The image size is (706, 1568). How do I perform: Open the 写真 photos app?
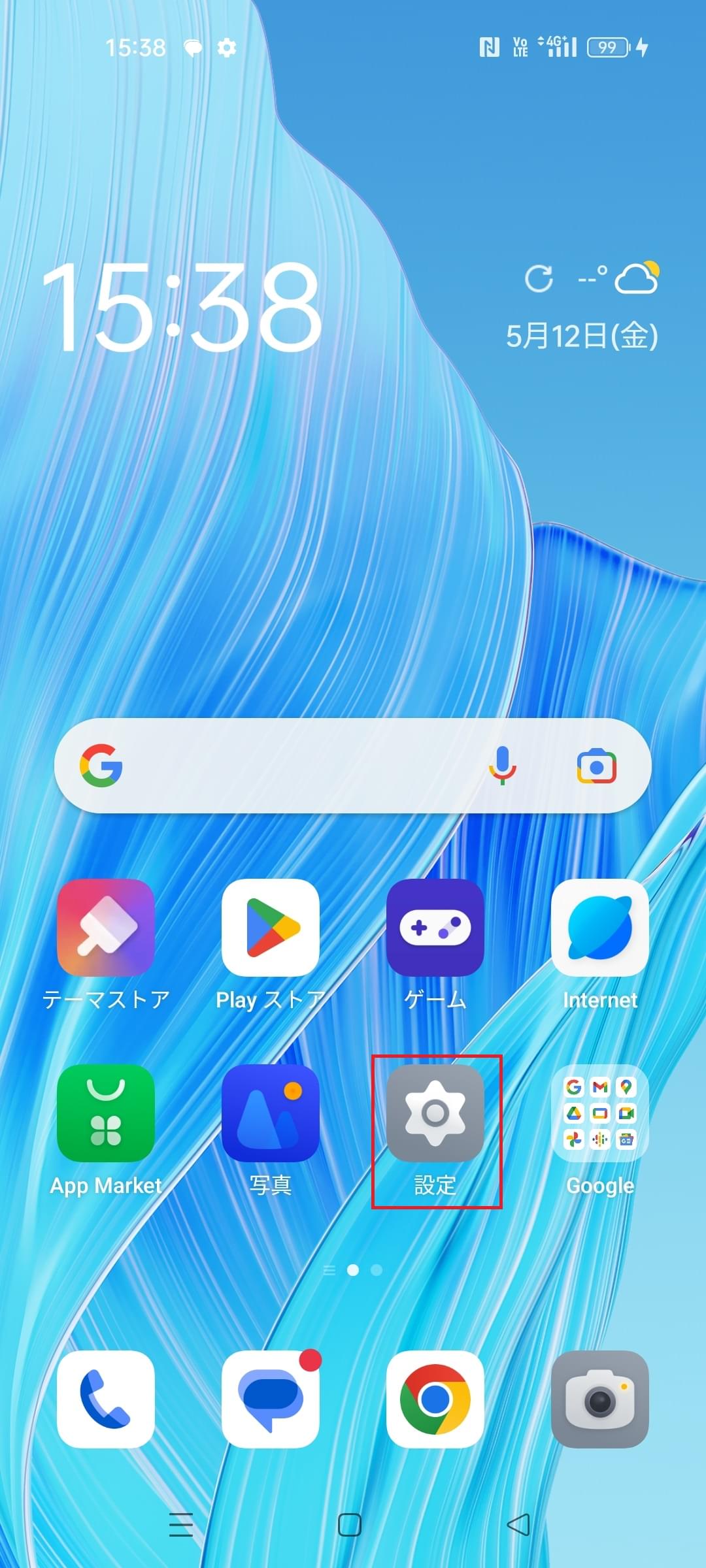coord(270,1113)
